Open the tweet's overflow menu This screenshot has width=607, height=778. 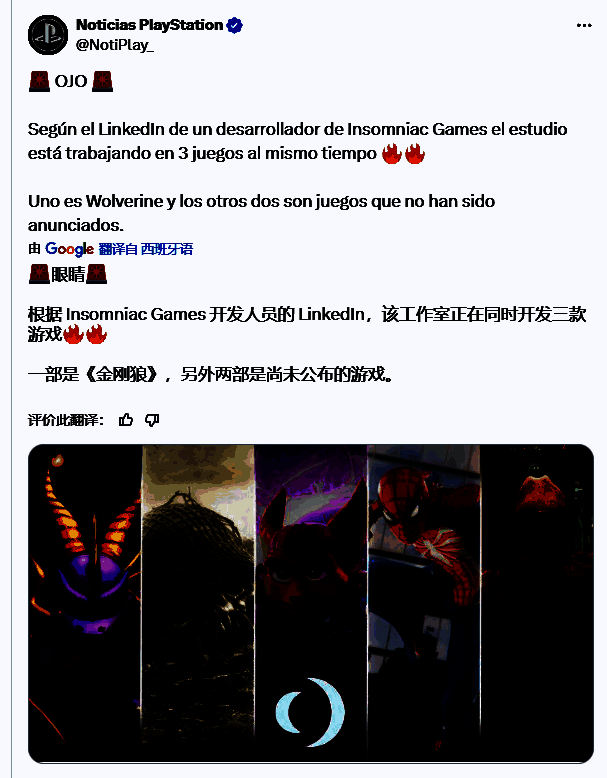pos(583,25)
